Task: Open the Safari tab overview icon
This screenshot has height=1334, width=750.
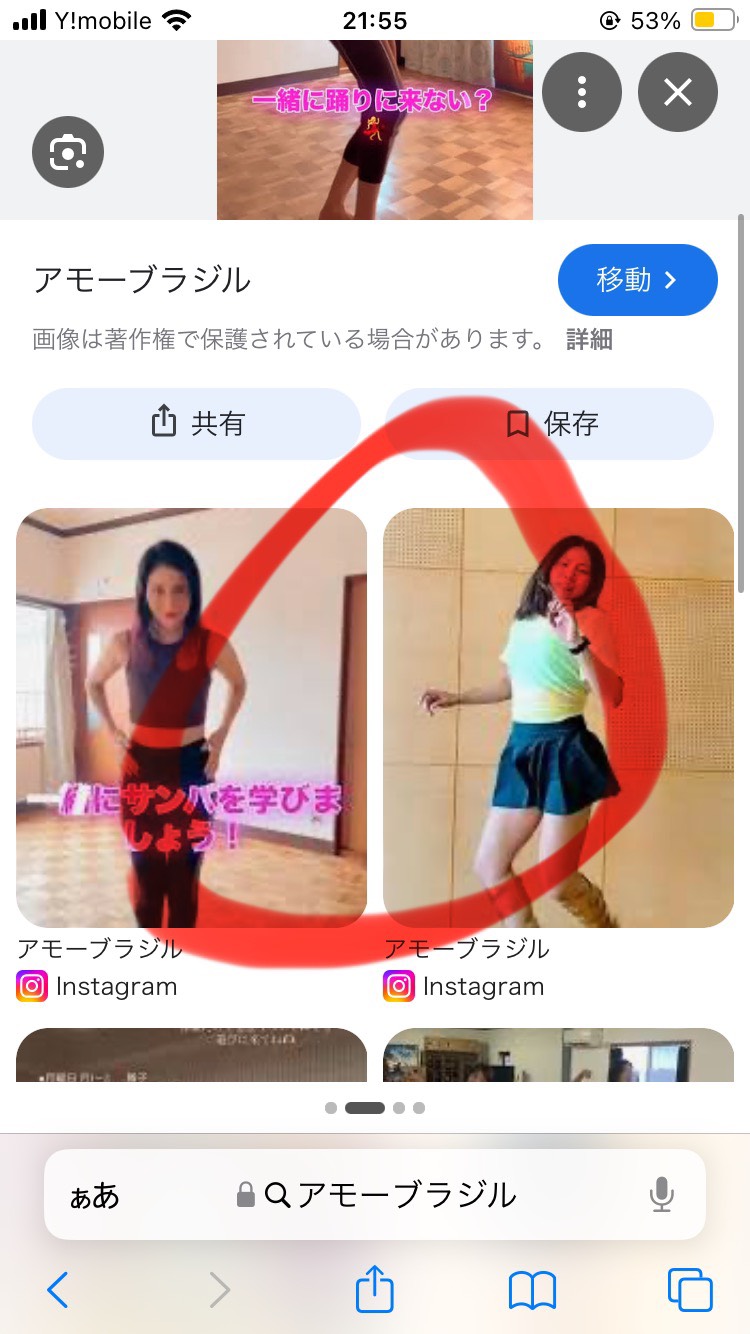Action: [x=688, y=1289]
